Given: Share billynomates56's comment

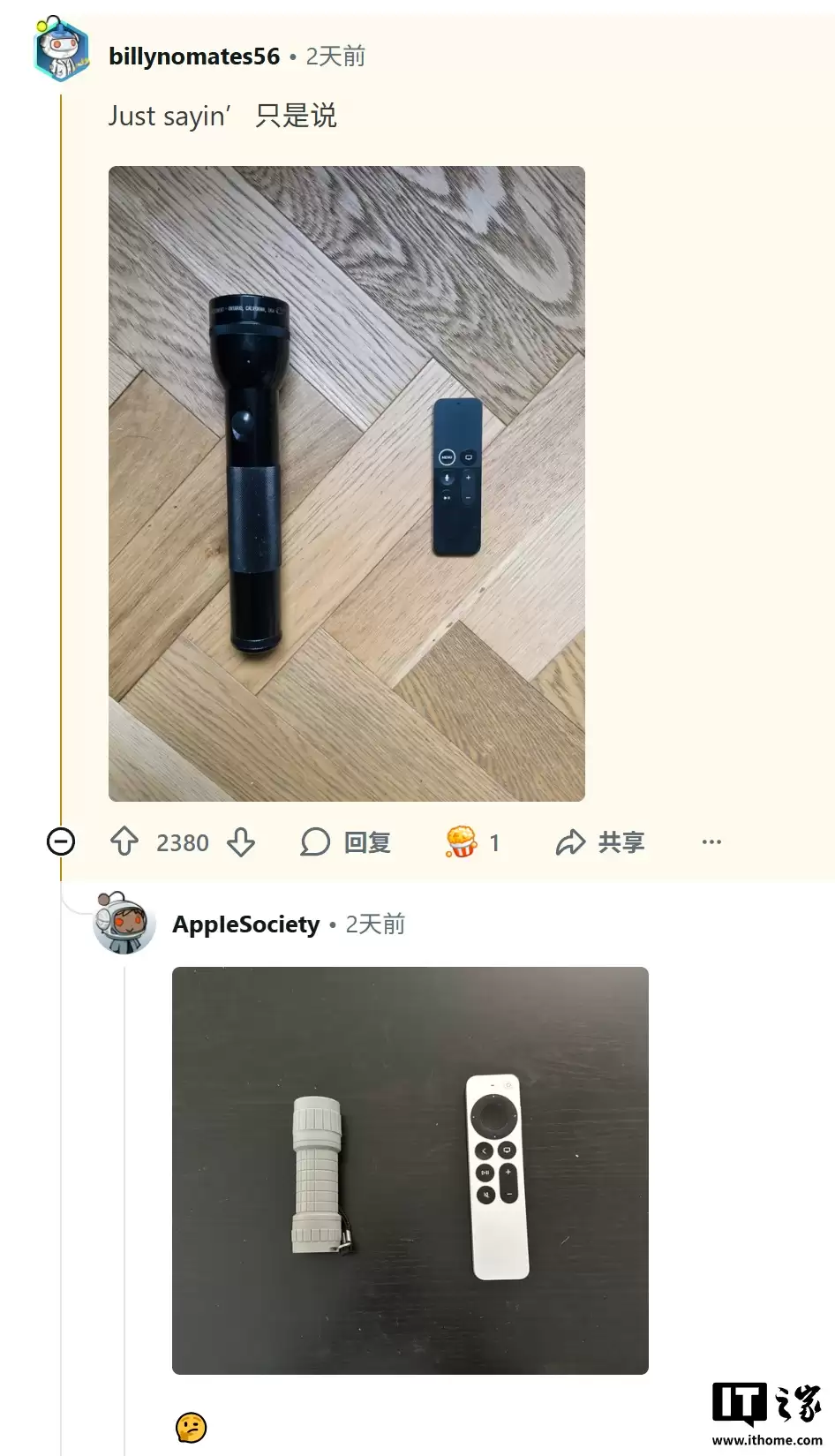Looking at the screenshot, I should (600, 842).
